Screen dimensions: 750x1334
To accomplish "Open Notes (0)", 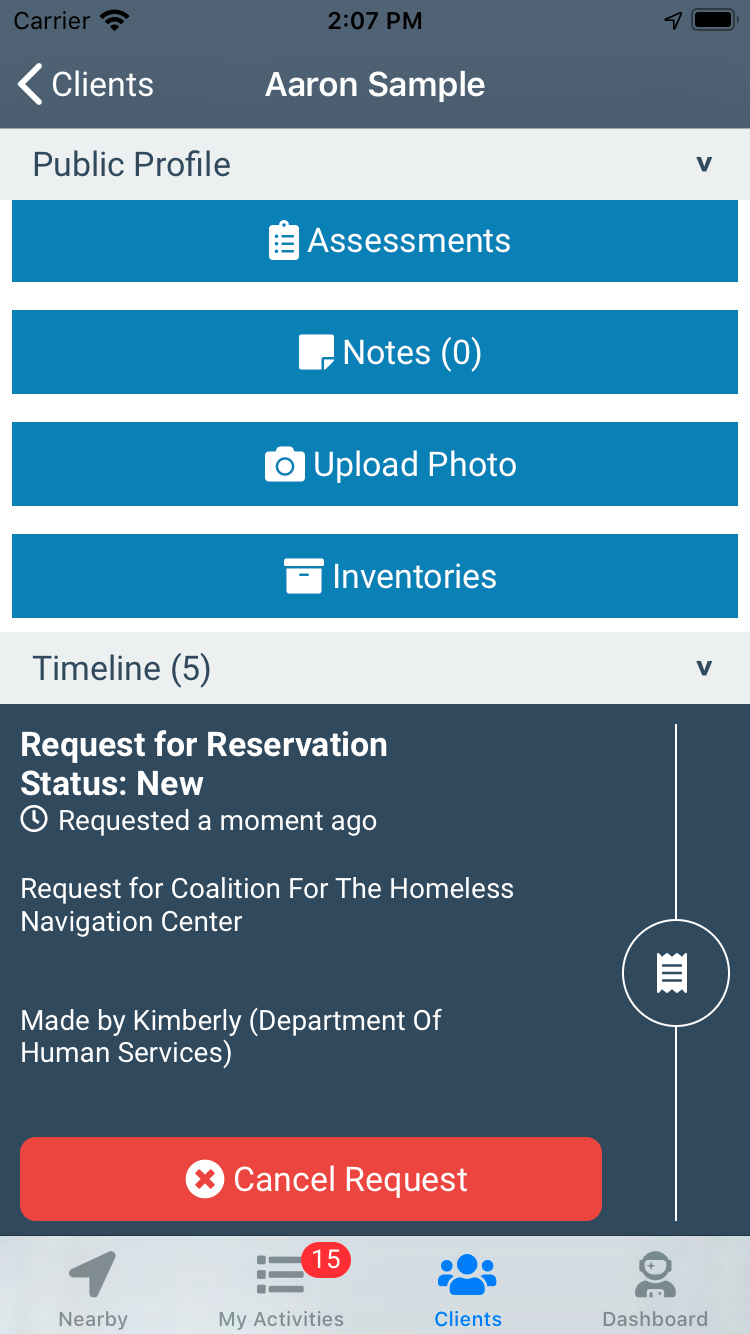I will point(375,353).
